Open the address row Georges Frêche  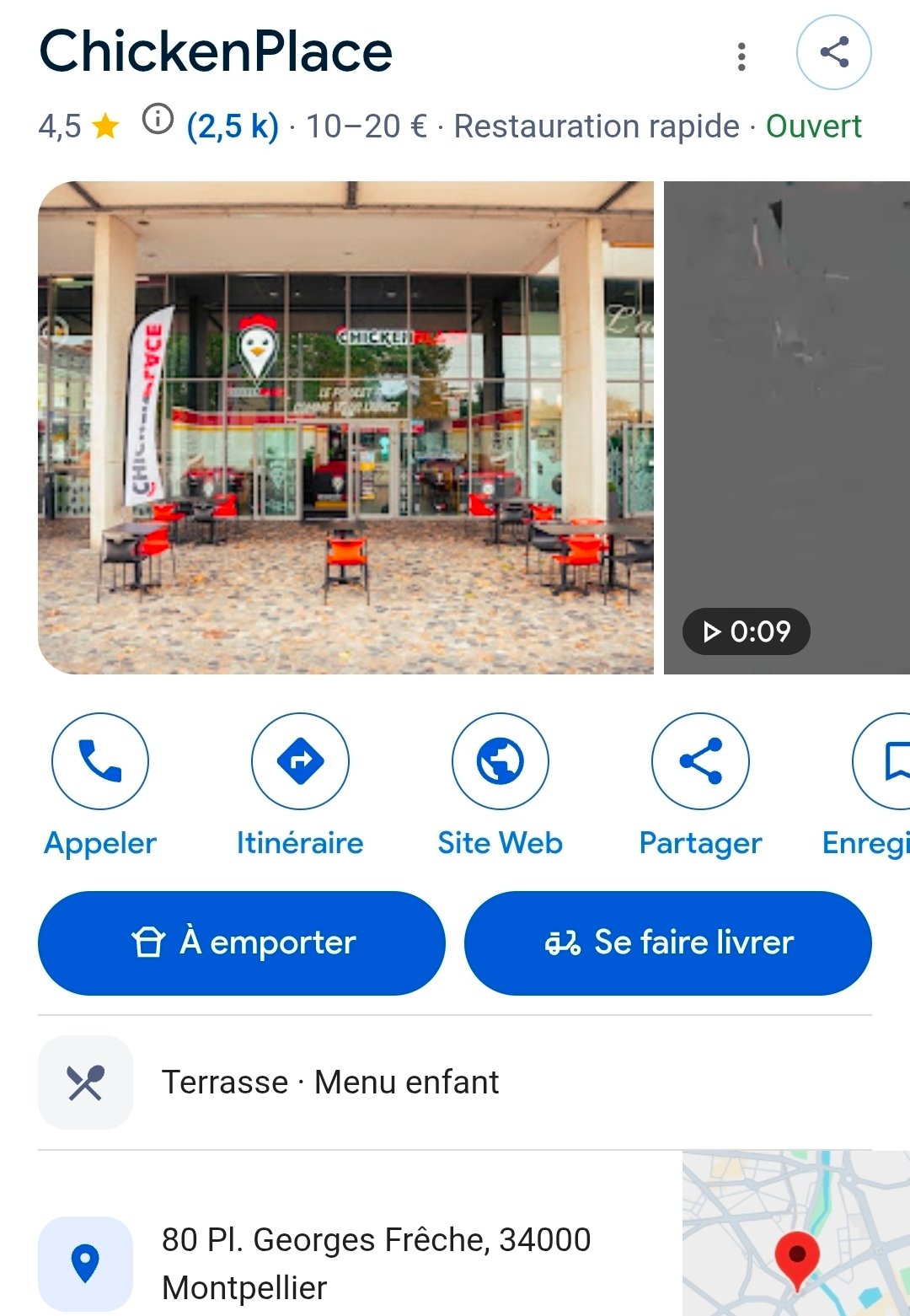[x=360, y=1263]
